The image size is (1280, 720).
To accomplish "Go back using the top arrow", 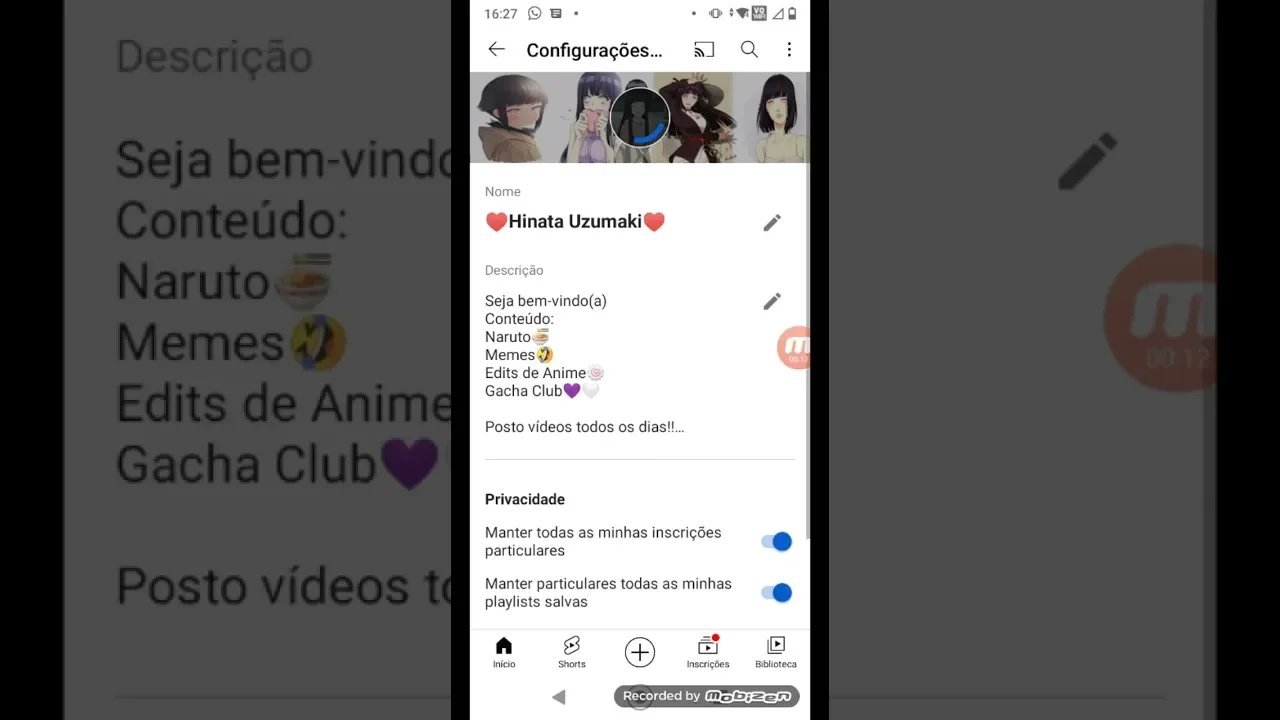I will pyautogui.click(x=496, y=49).
